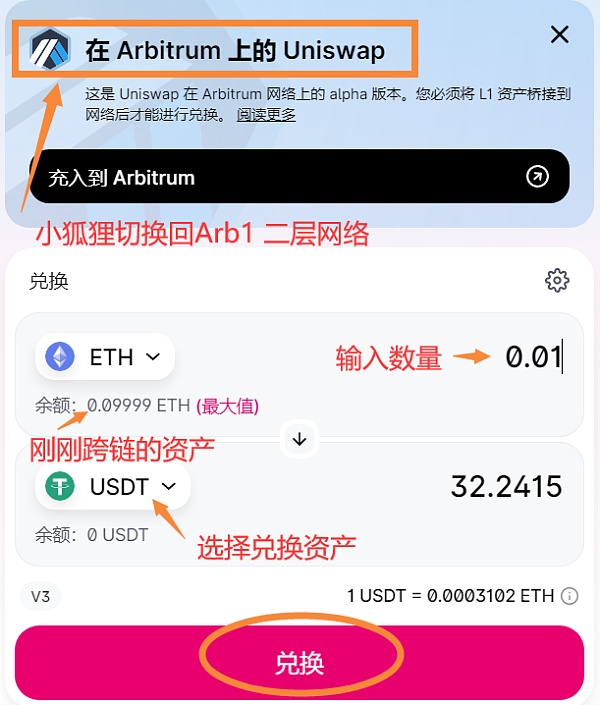
Task: Open the exchange rate info icon
Action: click(x=570, y=596)
